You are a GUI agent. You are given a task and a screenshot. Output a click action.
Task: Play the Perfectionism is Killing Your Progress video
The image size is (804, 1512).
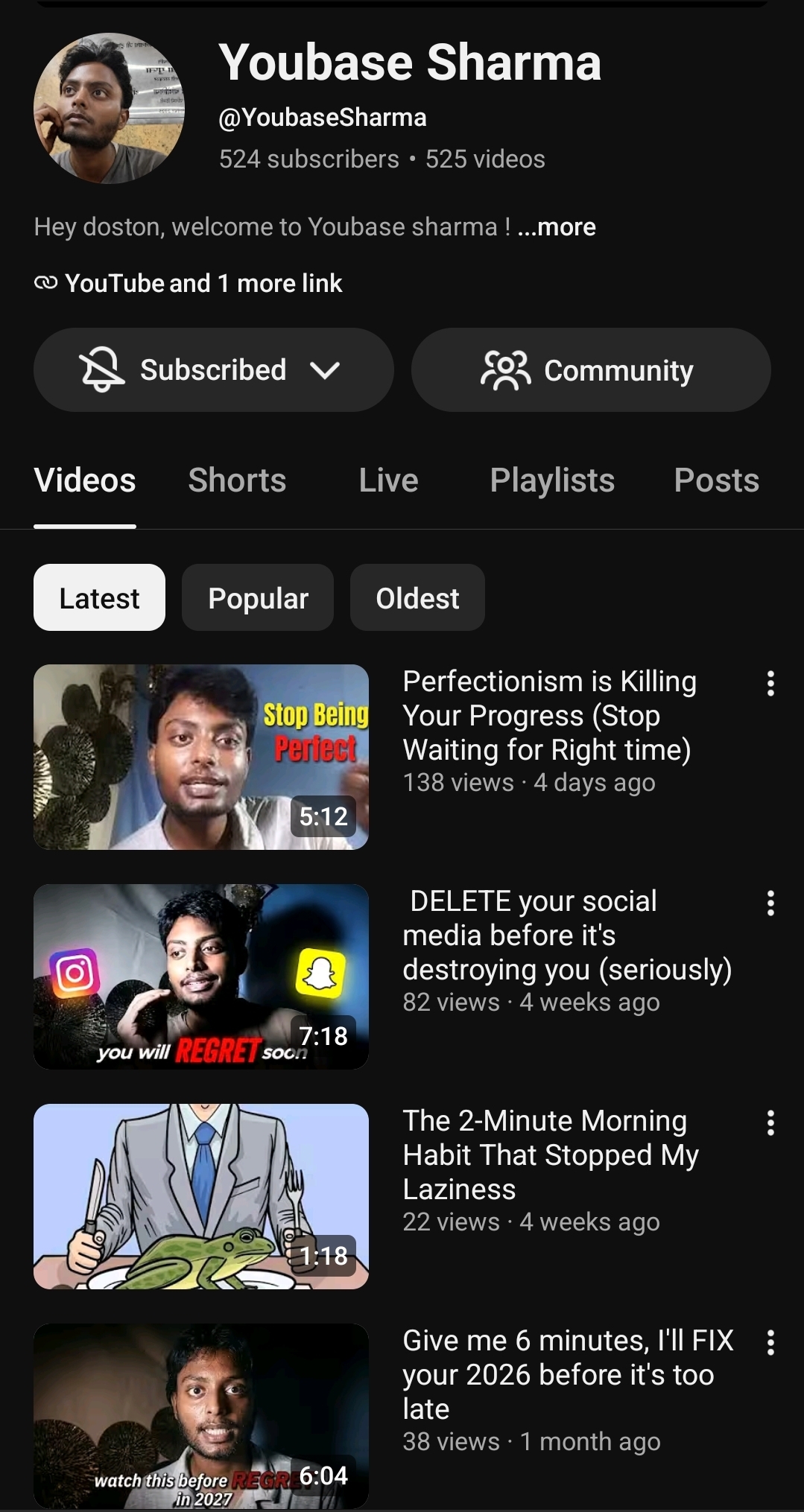pyautogui.click(x=201, y=757)
